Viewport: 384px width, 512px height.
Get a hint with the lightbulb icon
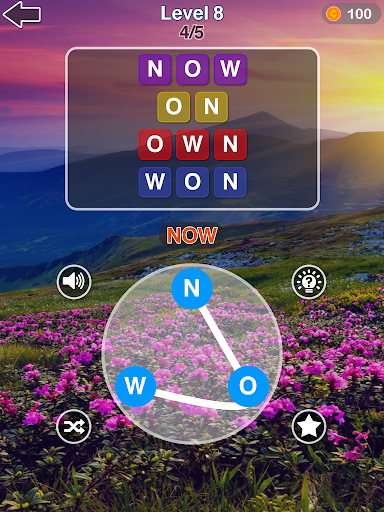click(x=309, y=282)
